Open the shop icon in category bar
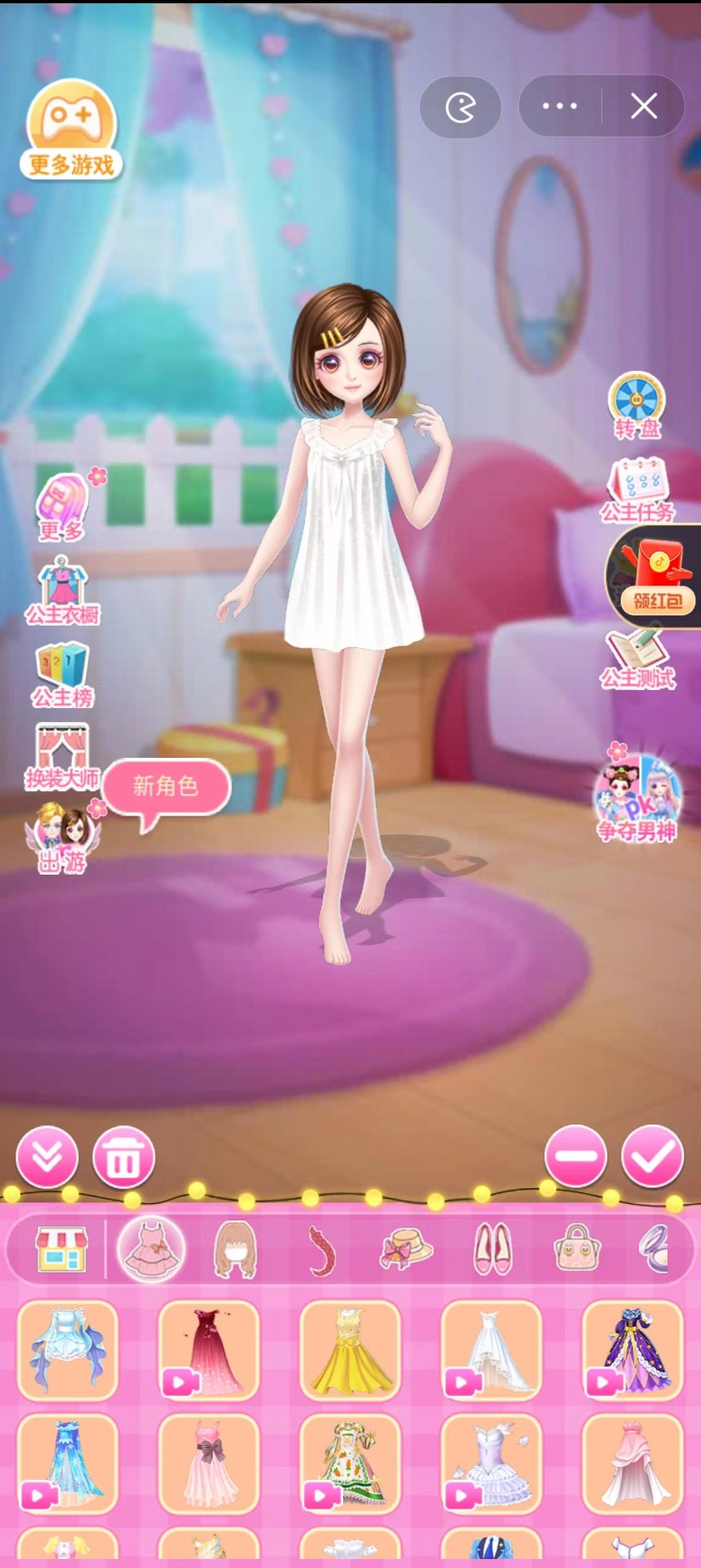 60,1249
